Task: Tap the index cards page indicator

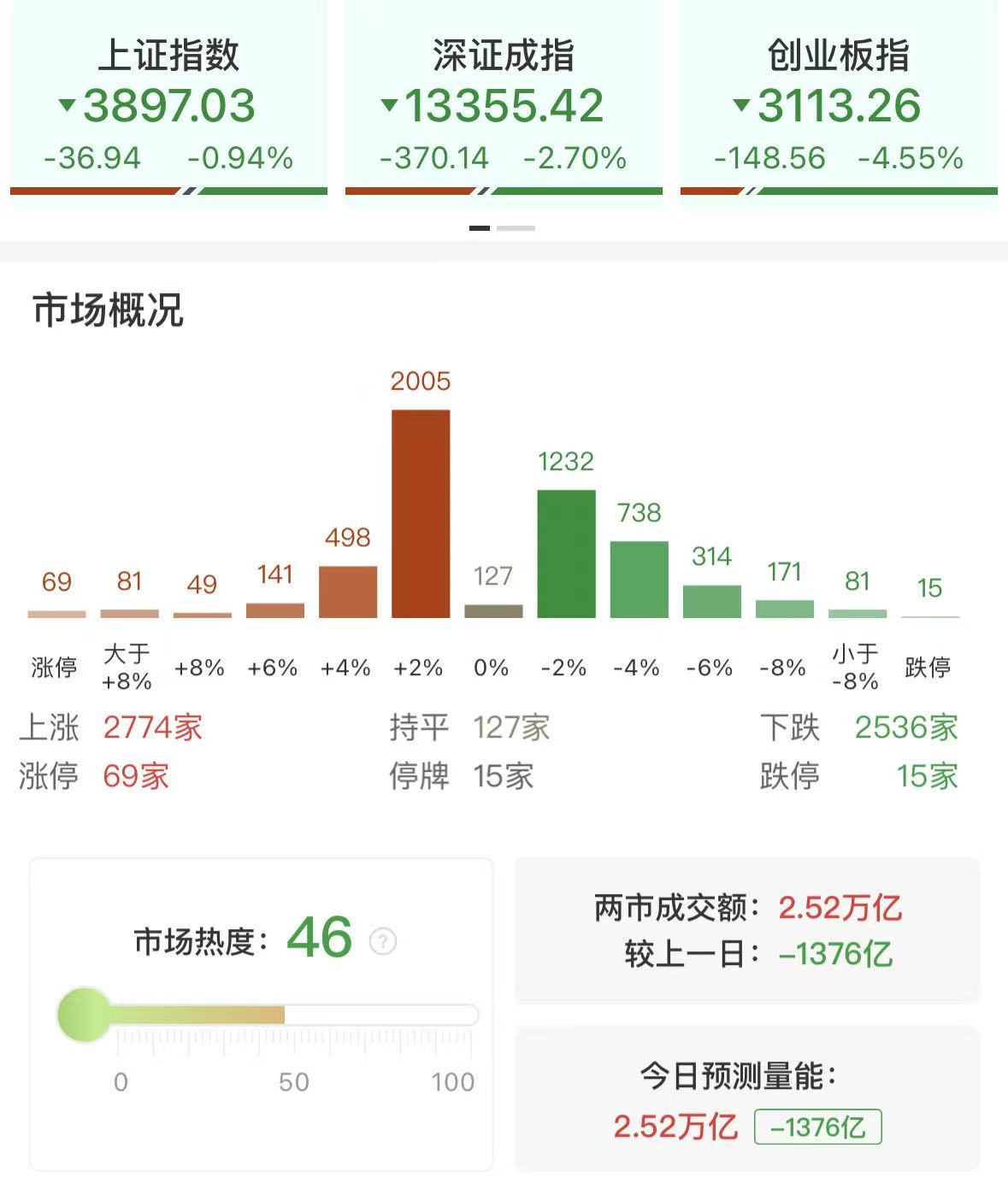Action: [503, 228]
